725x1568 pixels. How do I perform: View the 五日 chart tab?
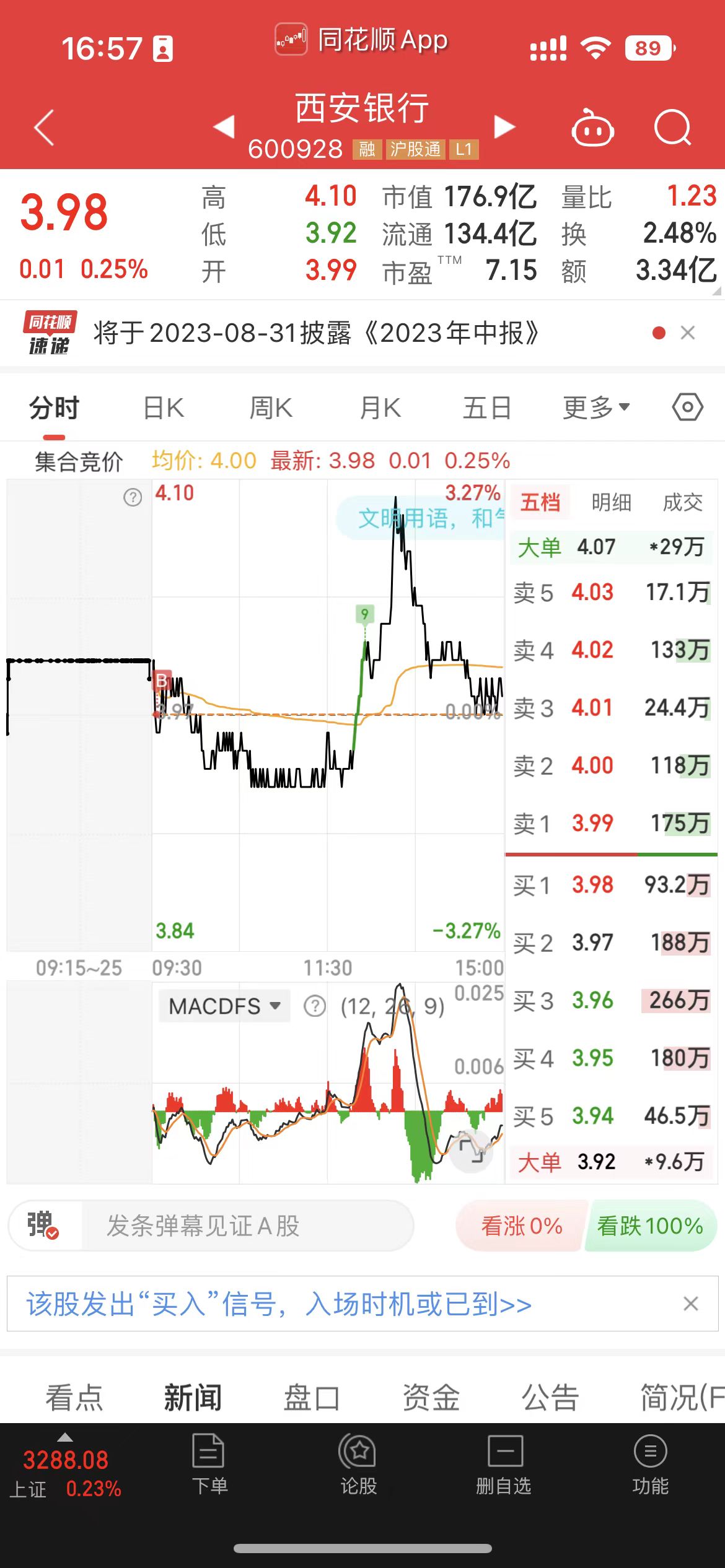tap(487, 408)
